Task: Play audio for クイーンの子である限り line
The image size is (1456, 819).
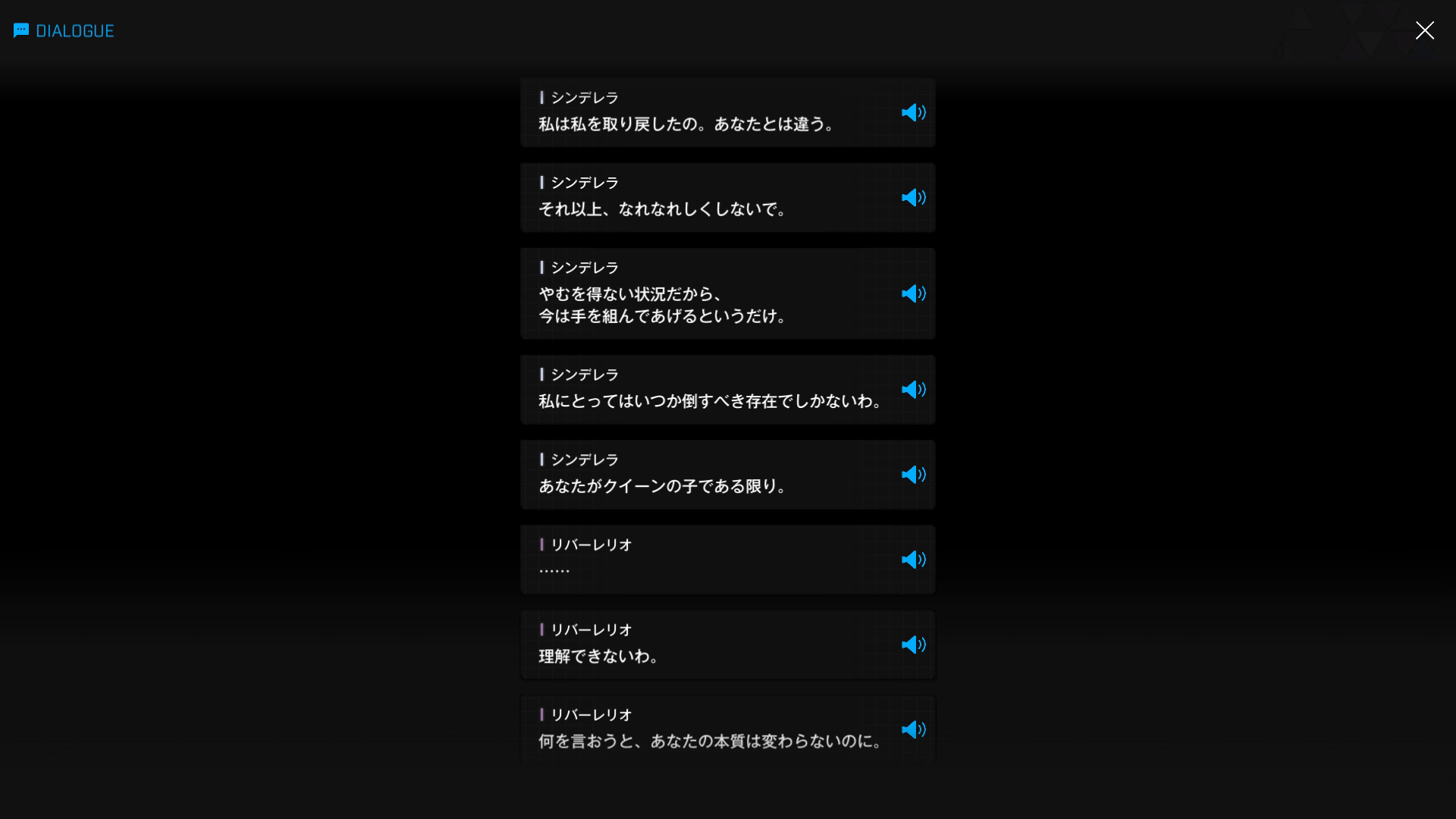Action: (913, 474)
